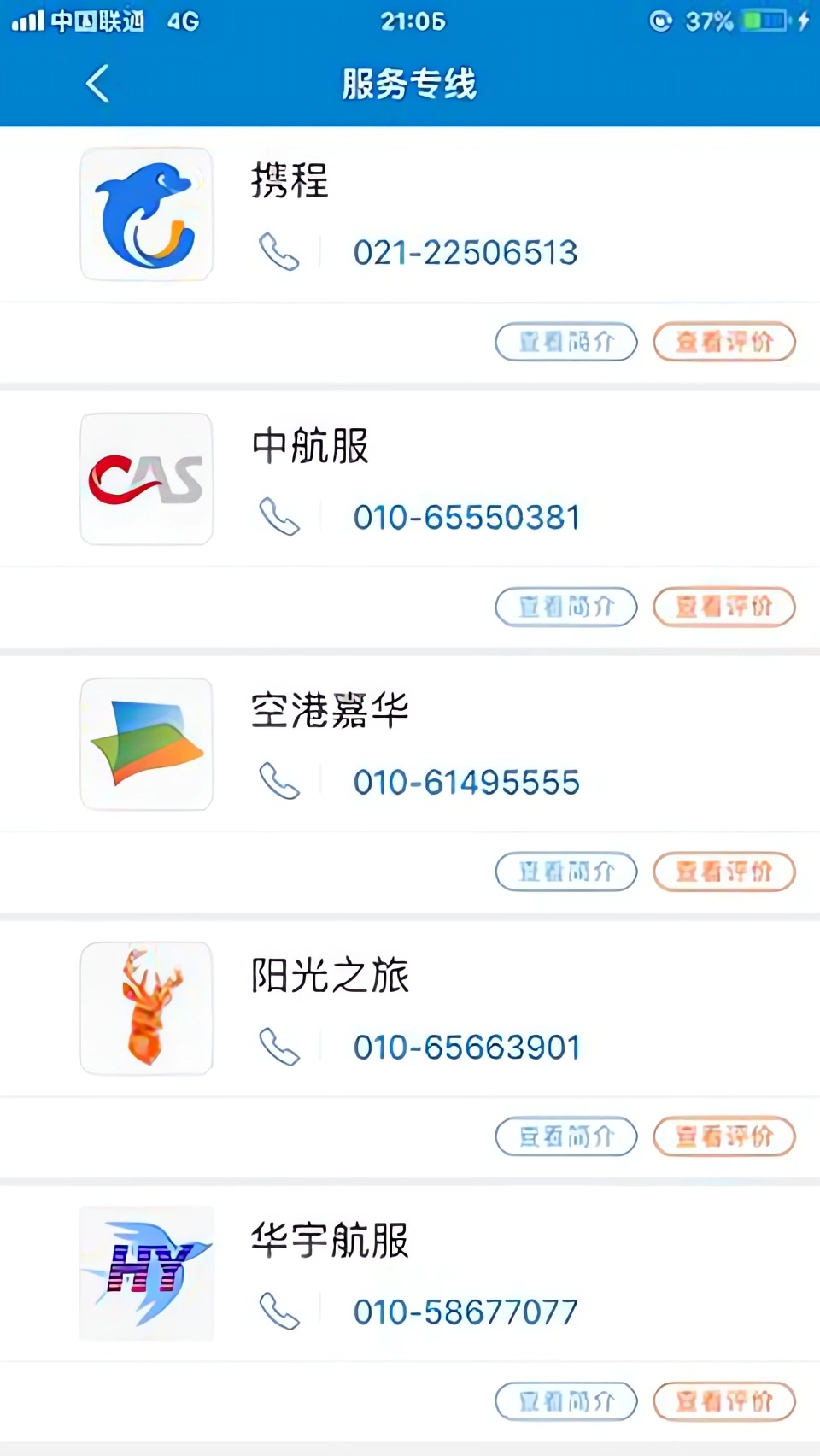
Task: Tap the back arrow in the header
Action: tap(97, 84)
